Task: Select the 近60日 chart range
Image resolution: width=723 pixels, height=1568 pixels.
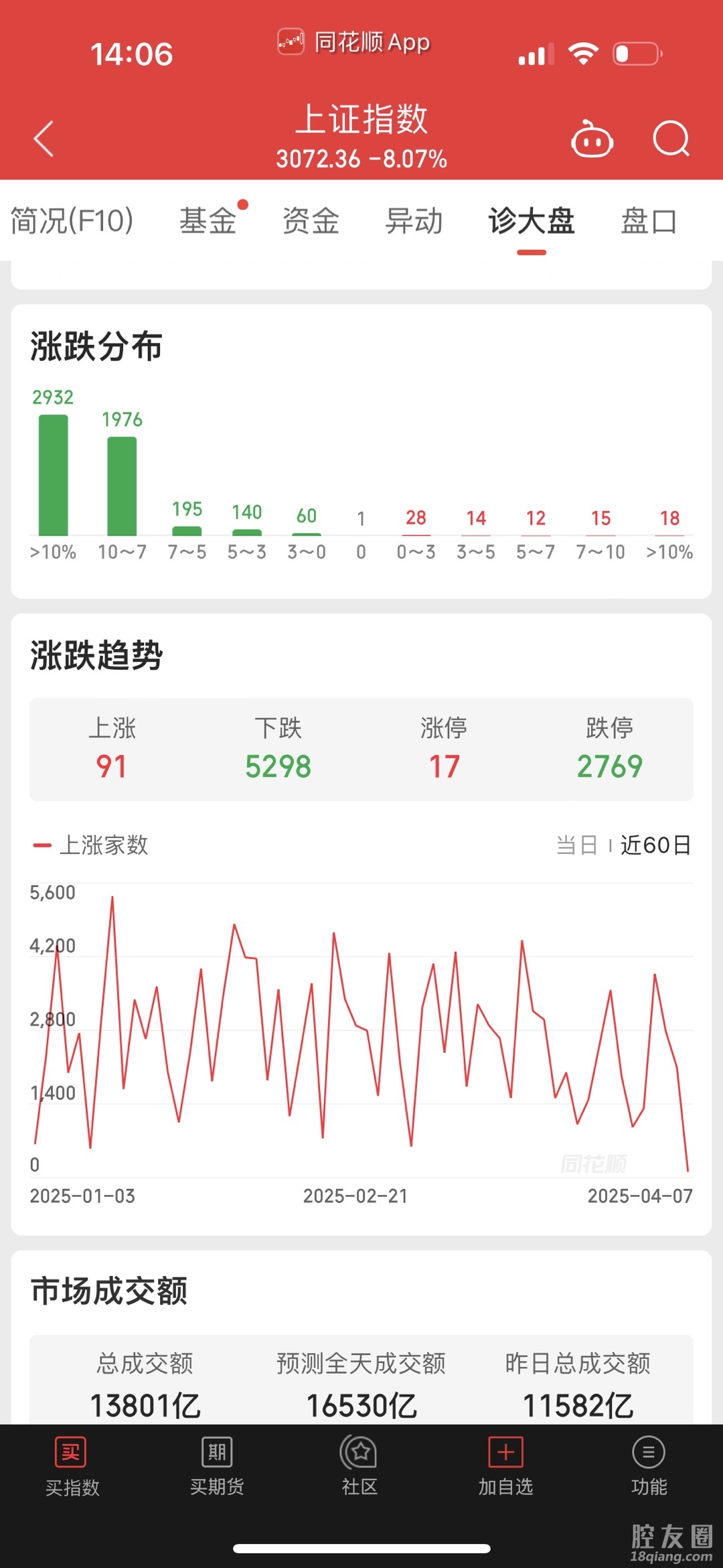Action: 655,845
